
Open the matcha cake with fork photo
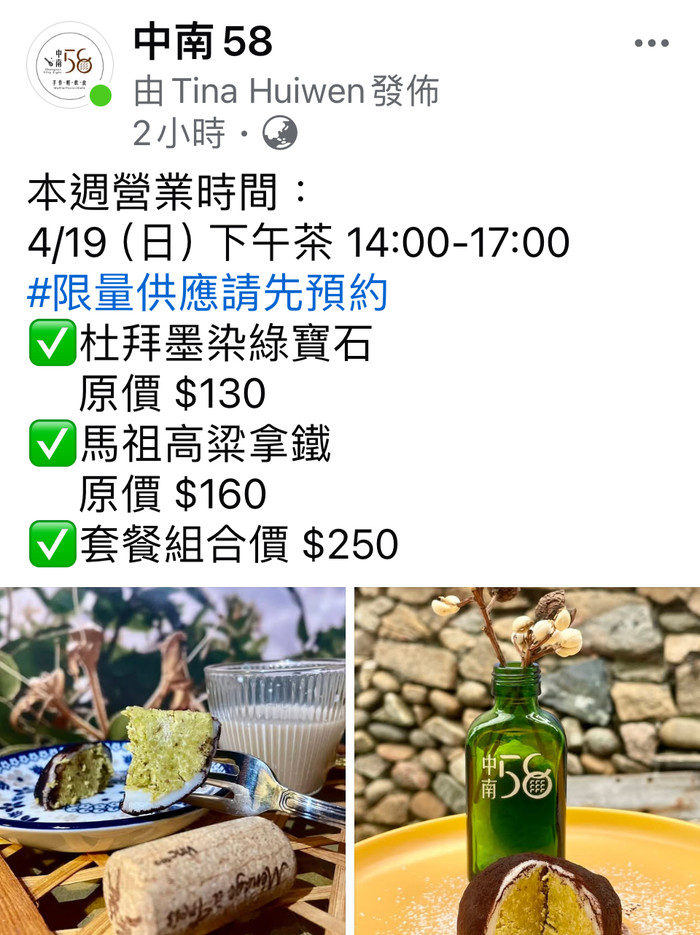point(172,760)
